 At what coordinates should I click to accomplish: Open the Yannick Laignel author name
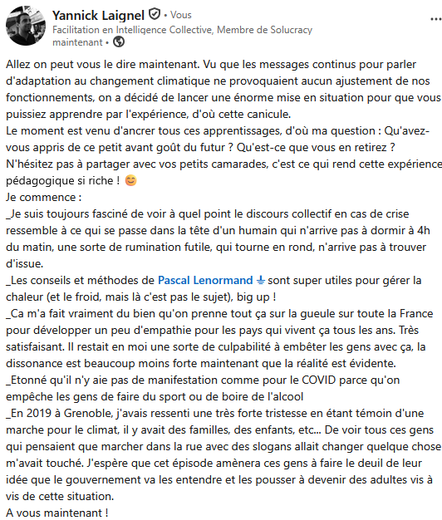(x=98, y=15)
